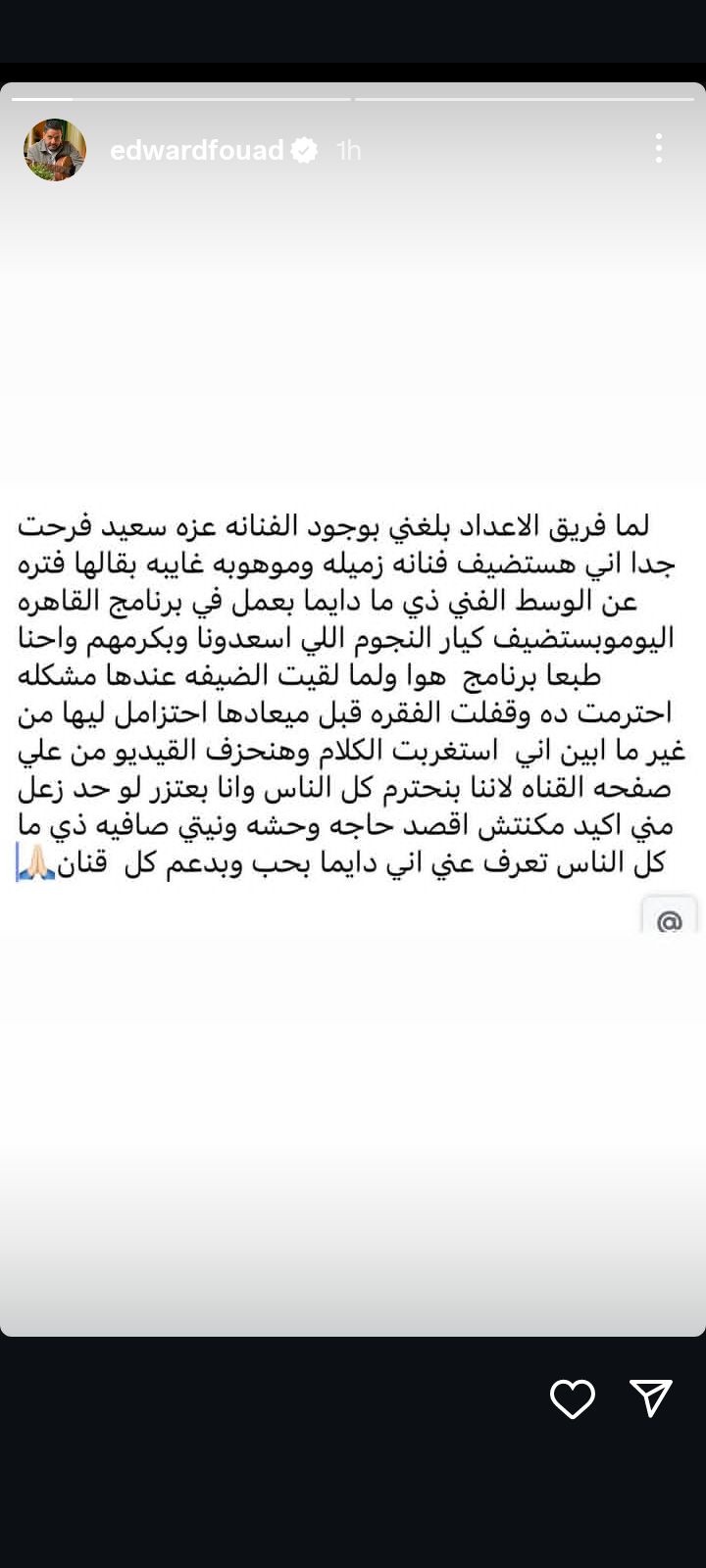Click the story header bar near the username
This screenshot has height=1568, width=706.
[245, 150]
